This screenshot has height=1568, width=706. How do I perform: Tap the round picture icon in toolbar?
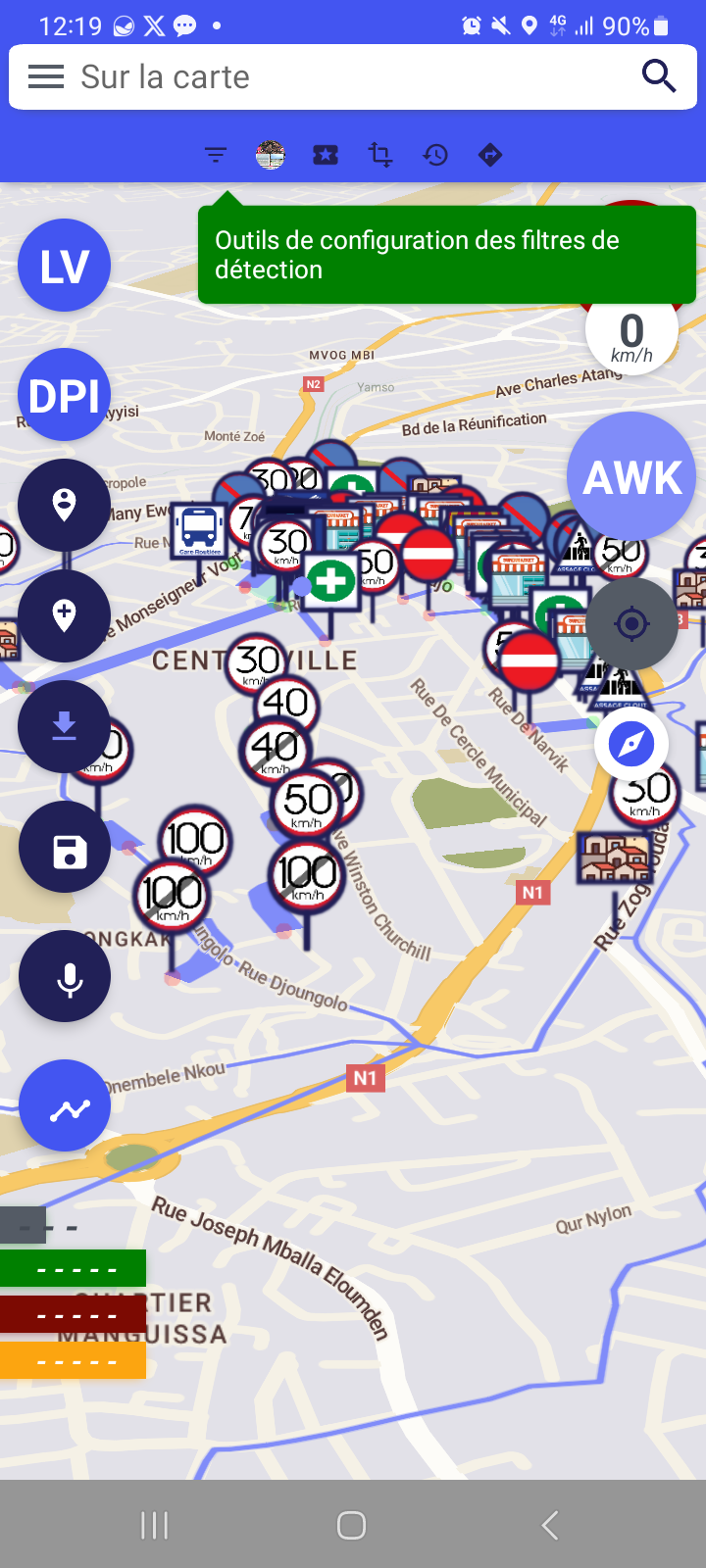pos(271,155)
